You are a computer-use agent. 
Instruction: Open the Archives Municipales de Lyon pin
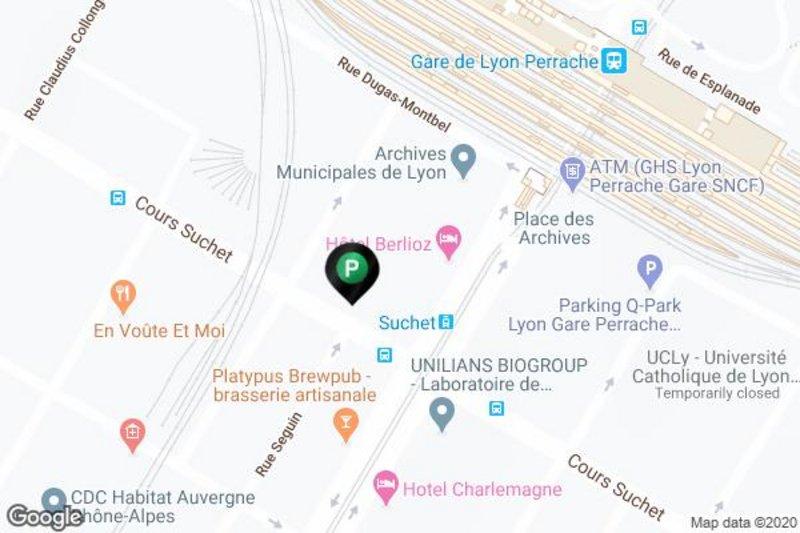coord(463,157)
